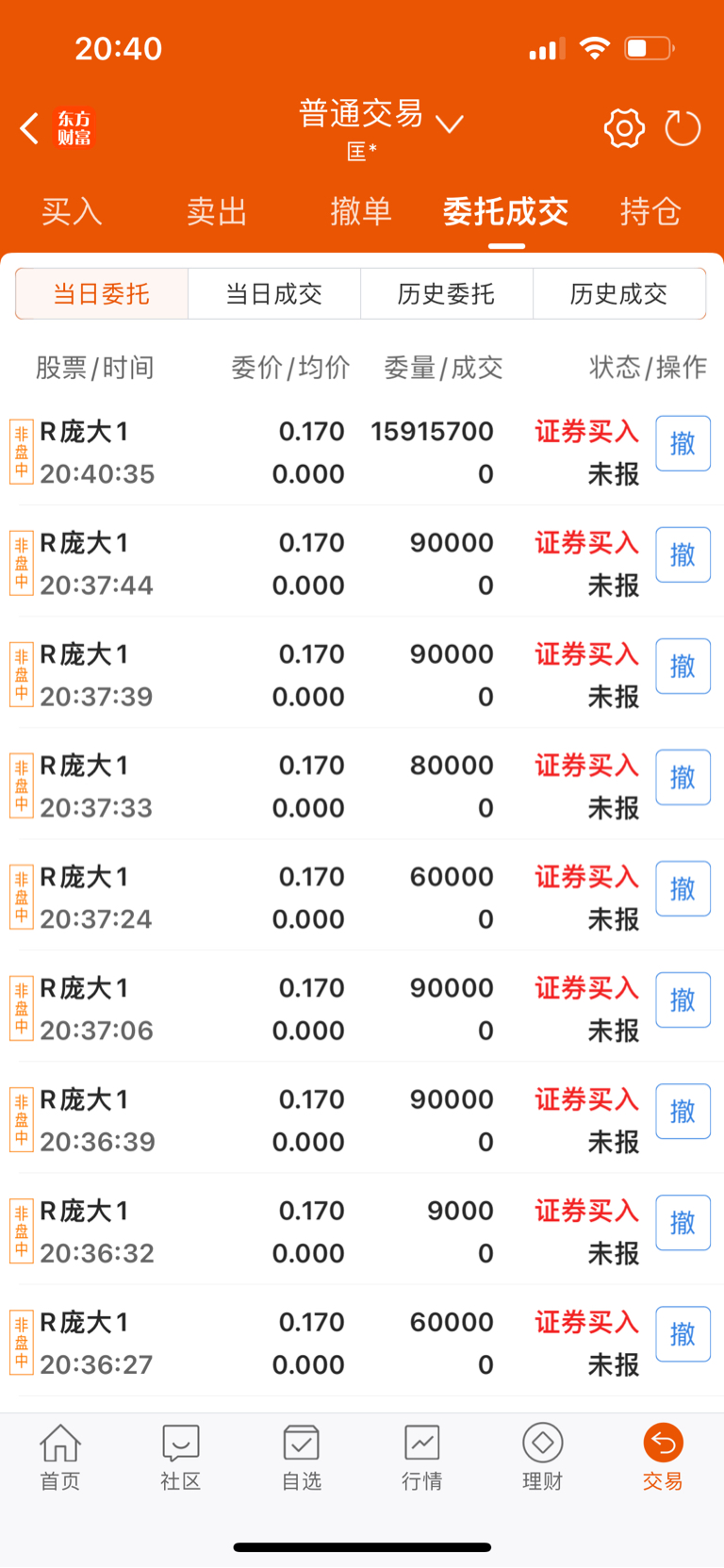Switch to the 行情 market tab
Image resolution: width=724 pixels, height=1568 pixels.
422,1458
